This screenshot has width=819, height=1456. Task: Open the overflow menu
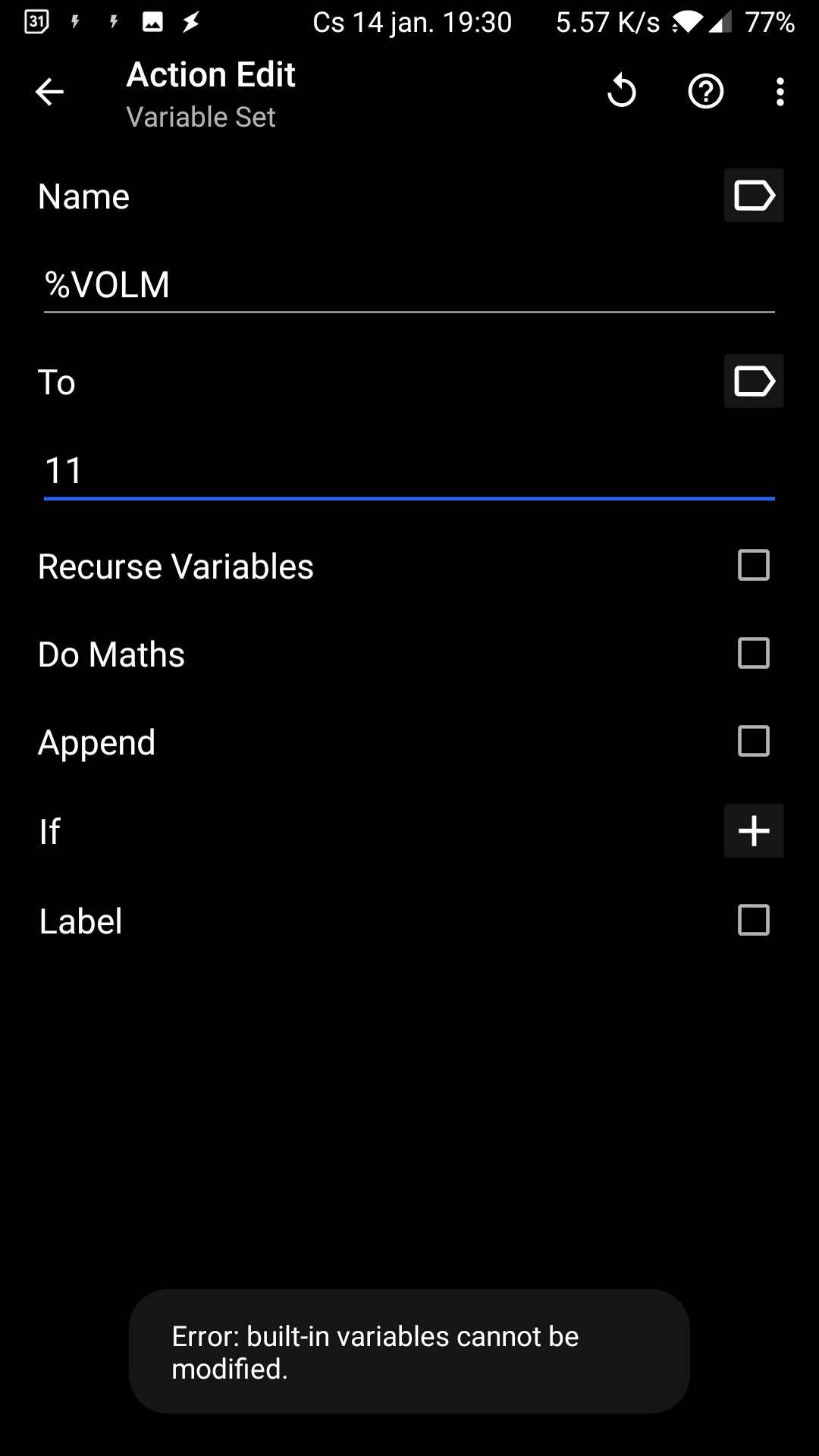tap(780, 91)
